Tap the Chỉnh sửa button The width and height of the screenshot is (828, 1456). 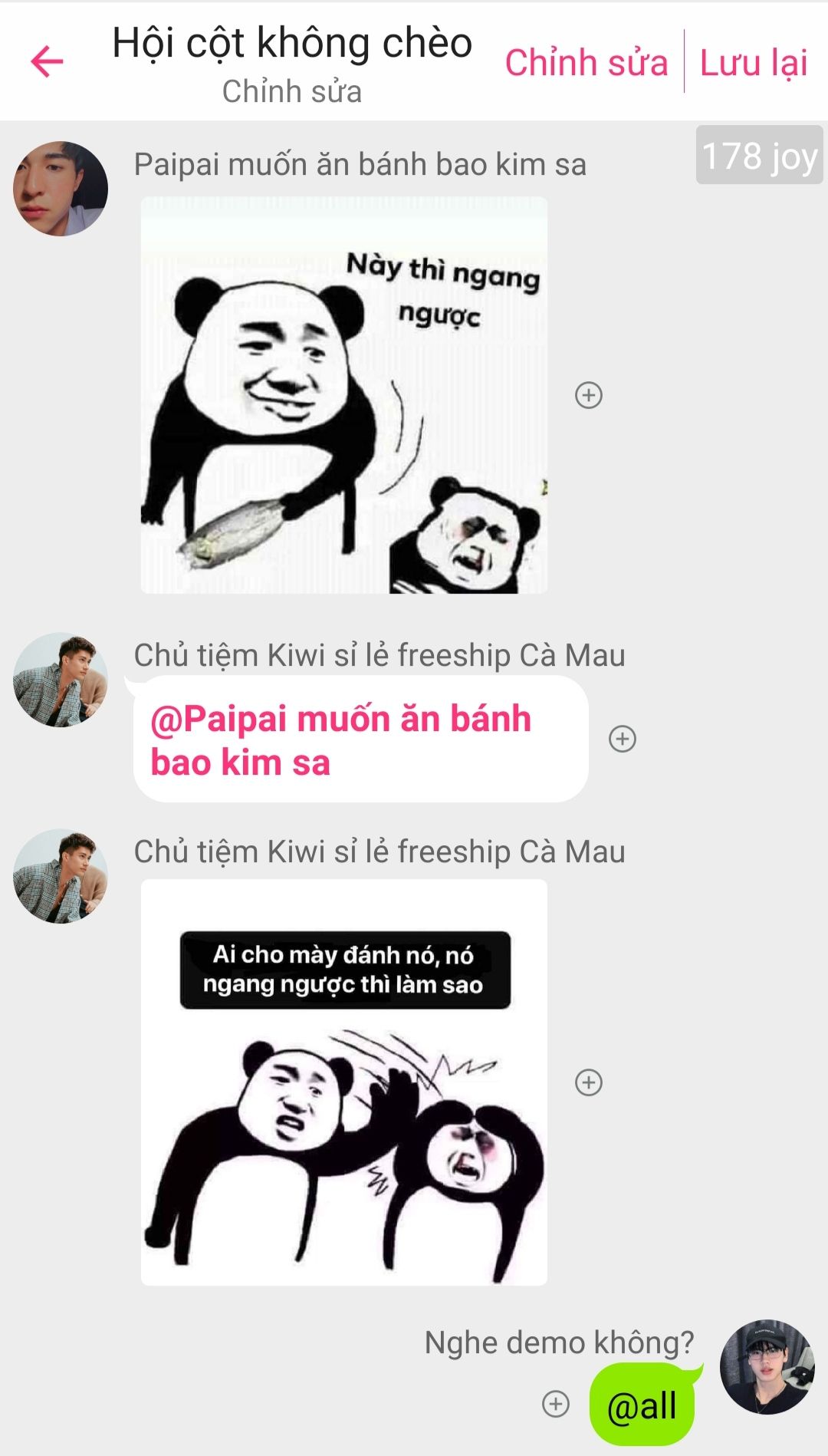[x=586, y=62]
